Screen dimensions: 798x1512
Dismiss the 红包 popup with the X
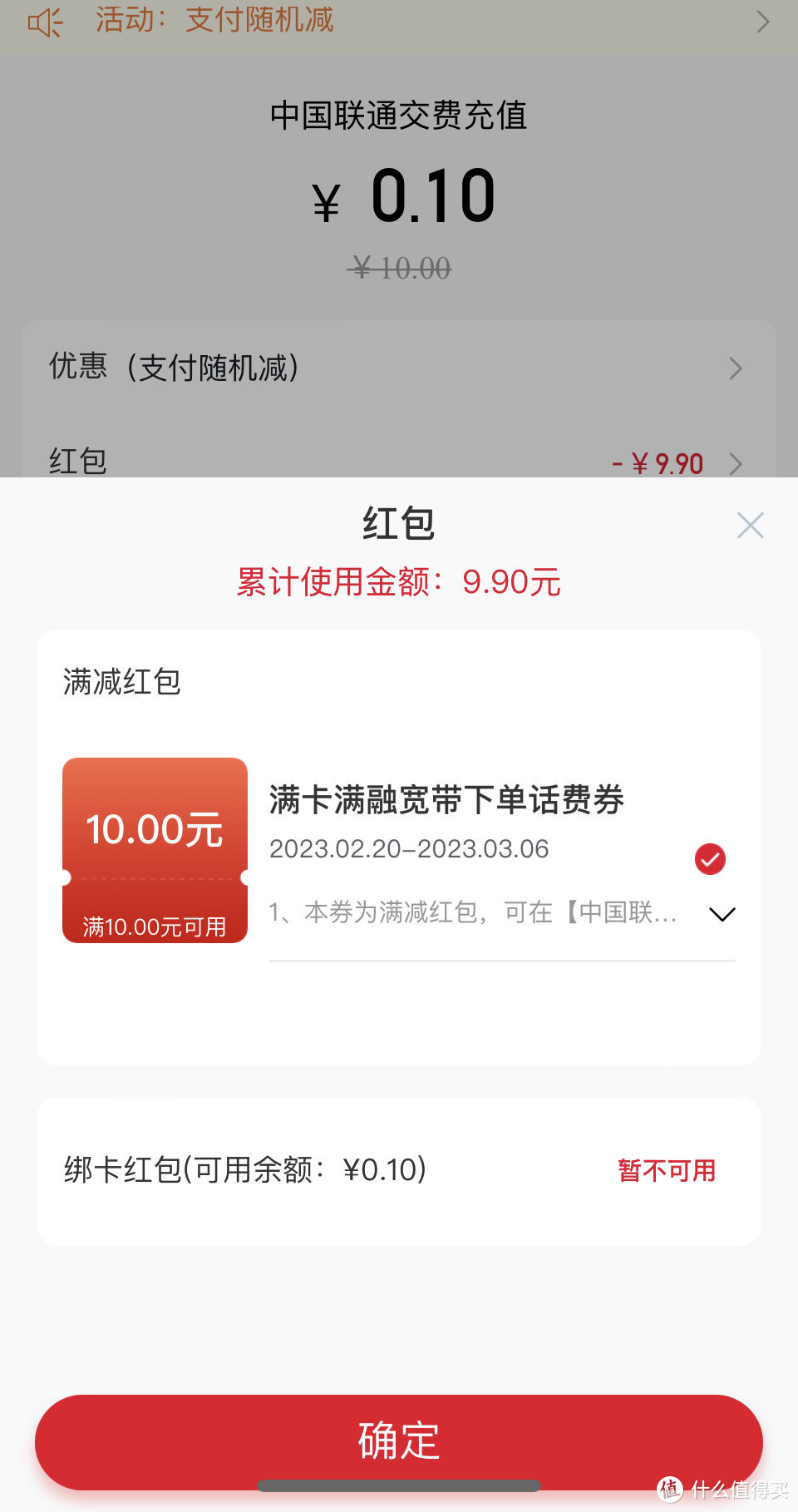click(750, 525)
